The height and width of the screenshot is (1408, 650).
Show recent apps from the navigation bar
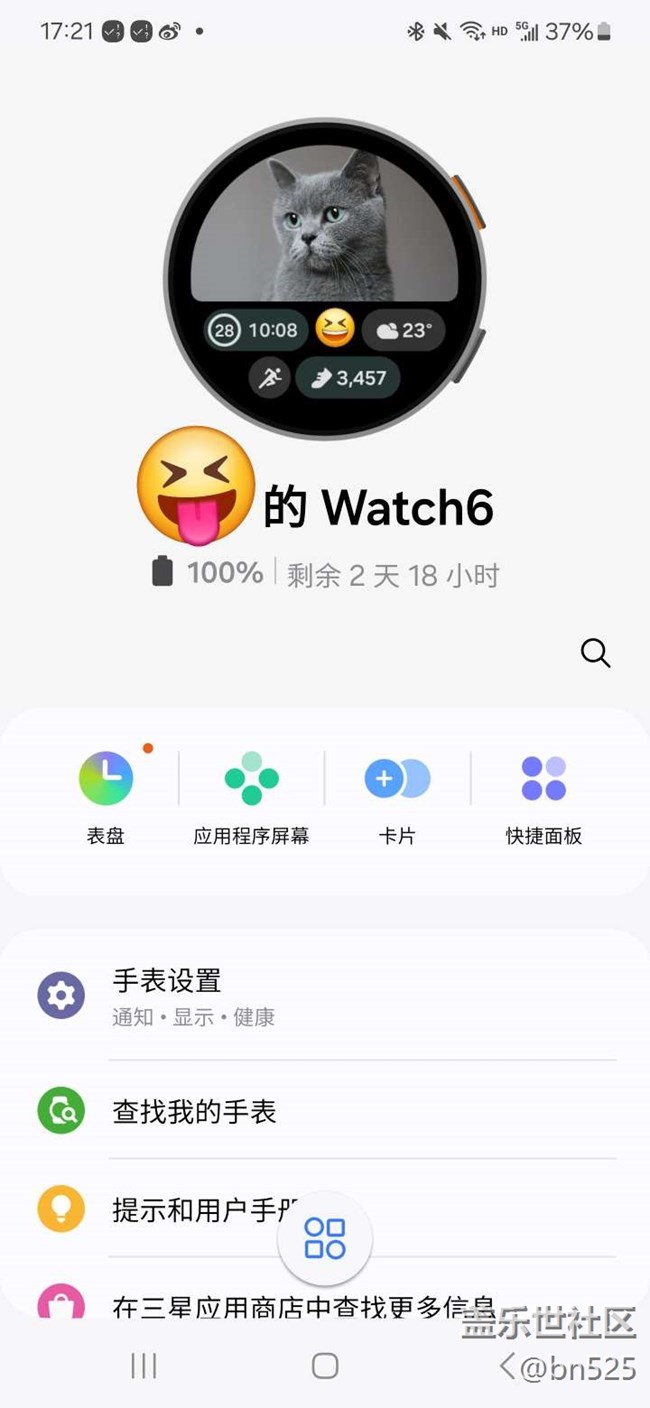144,1366
